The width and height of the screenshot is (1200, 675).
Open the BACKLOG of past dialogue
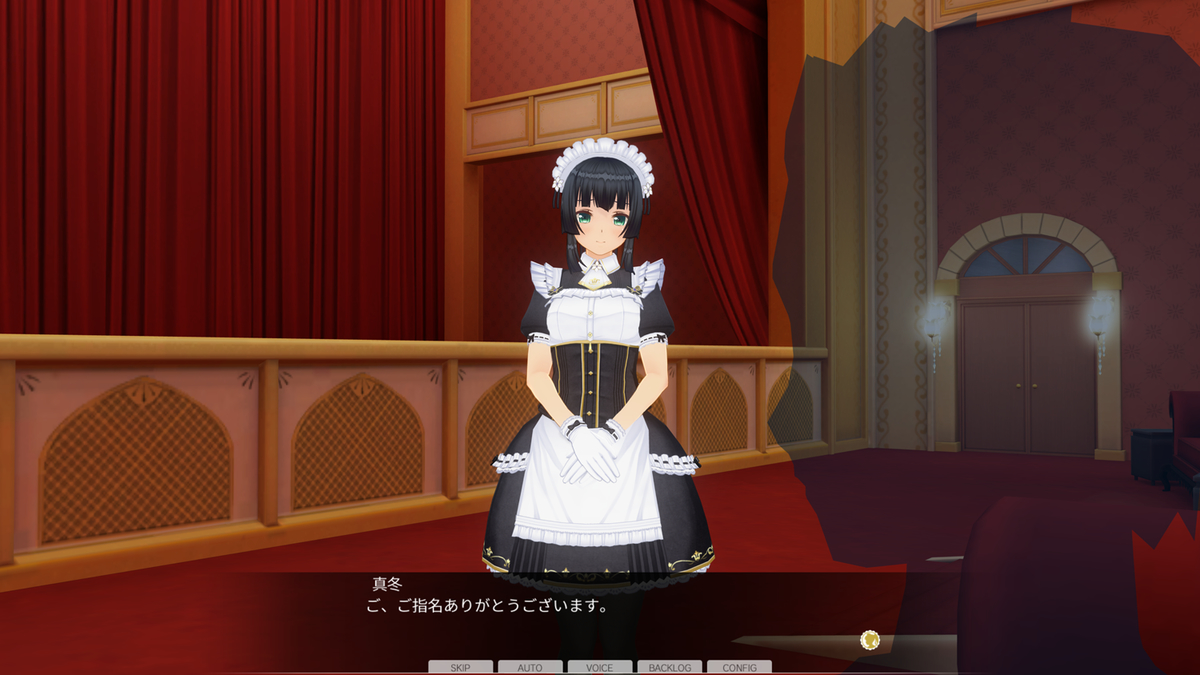click(670, 667)
